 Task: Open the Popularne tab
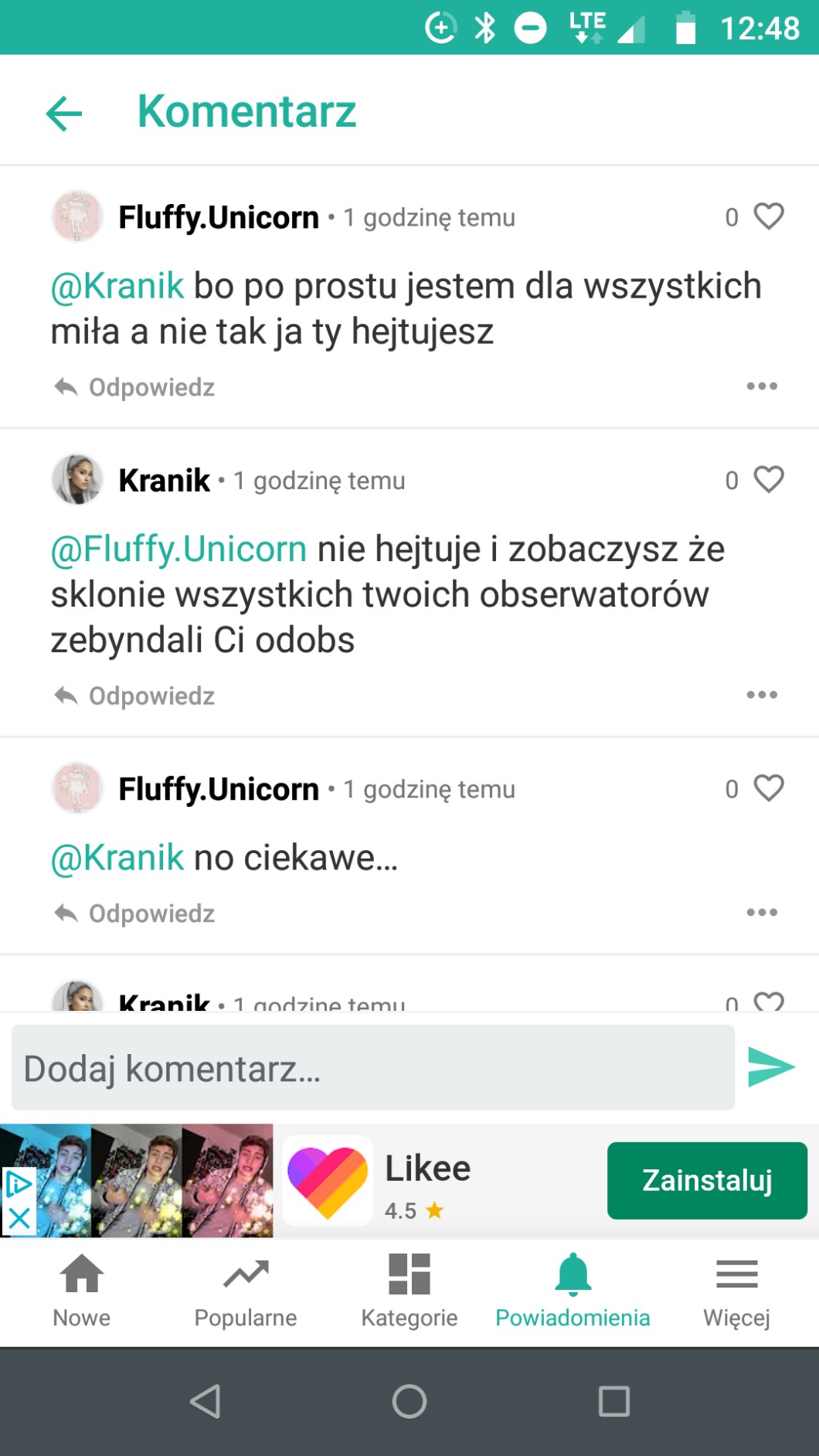[x=246, y=1290]
